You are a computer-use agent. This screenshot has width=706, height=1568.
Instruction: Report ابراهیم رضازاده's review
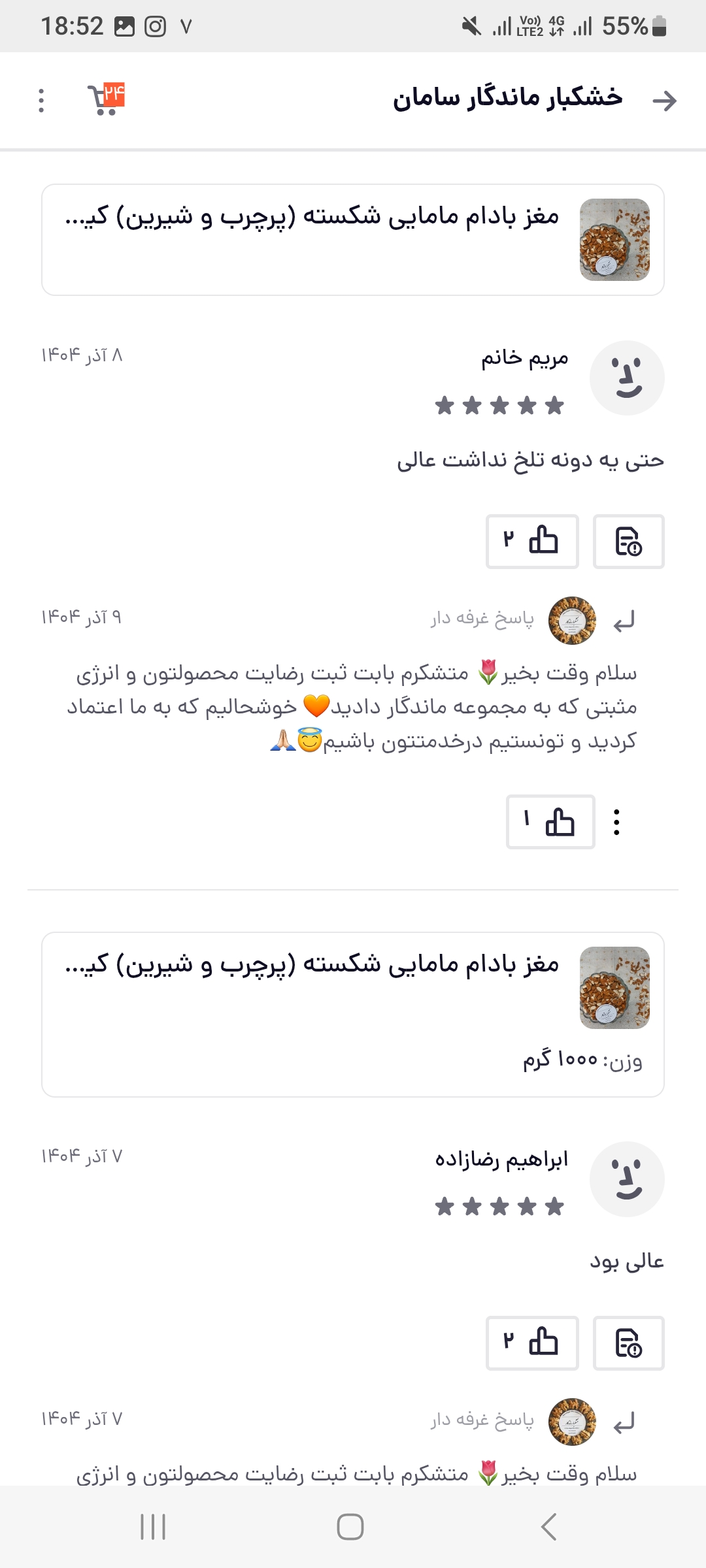coord(628,1343)
